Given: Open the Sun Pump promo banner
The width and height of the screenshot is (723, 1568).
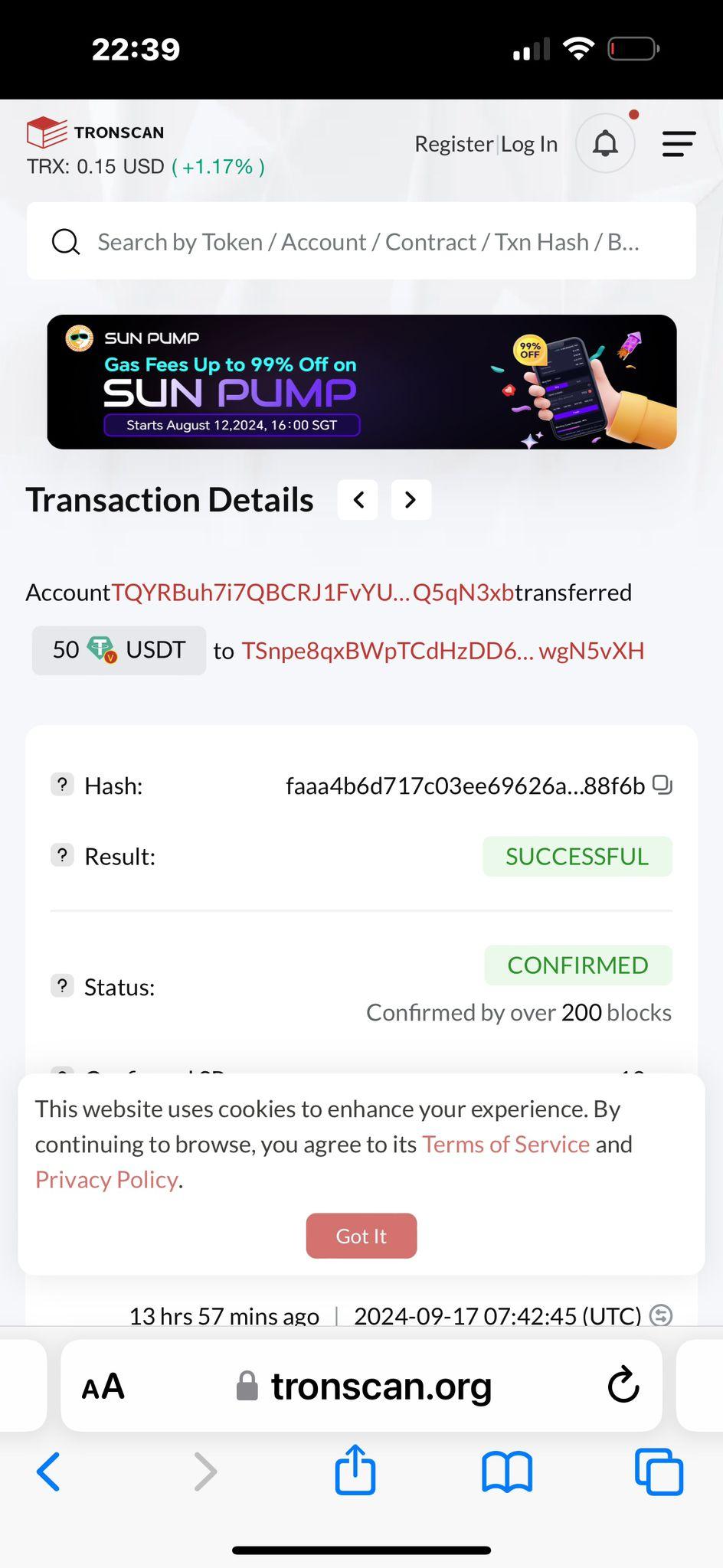Looking at the screenshot, I should click(361, 382).
